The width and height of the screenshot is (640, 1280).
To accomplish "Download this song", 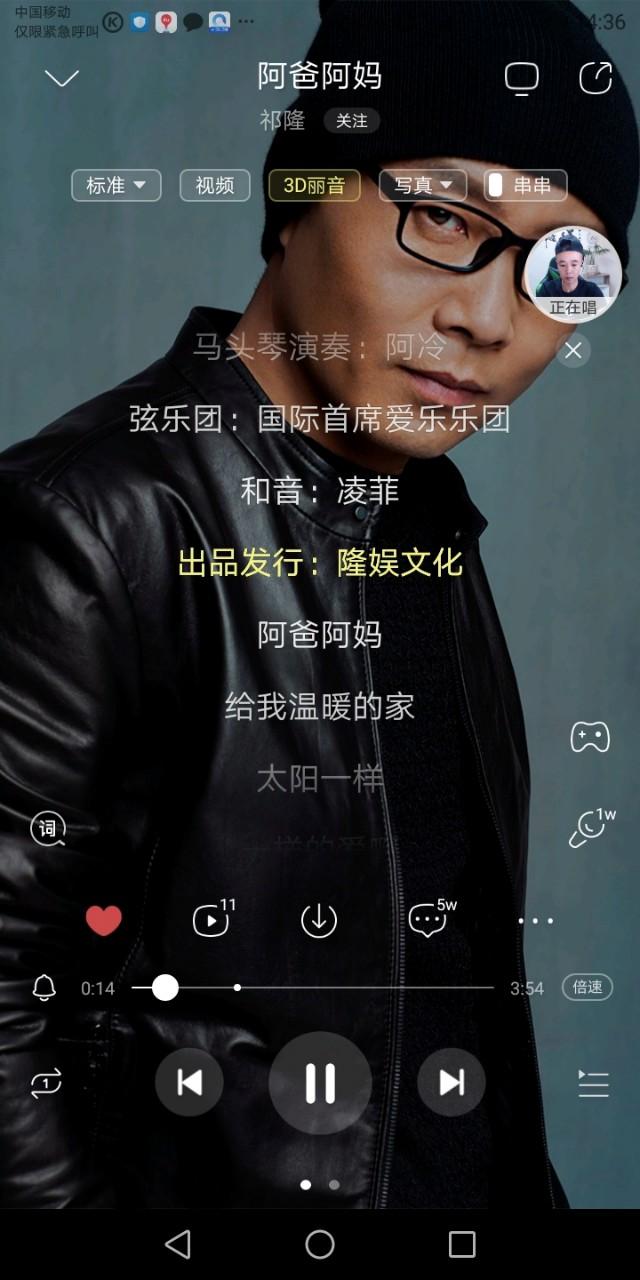I will pos(319,920).
